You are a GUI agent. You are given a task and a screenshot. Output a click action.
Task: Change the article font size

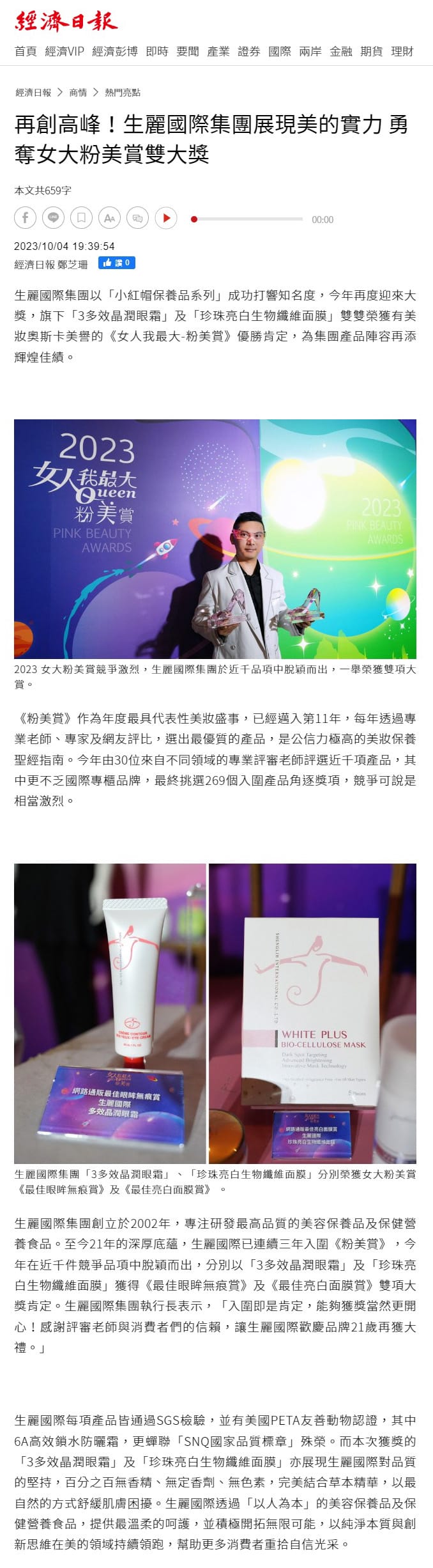109,219
